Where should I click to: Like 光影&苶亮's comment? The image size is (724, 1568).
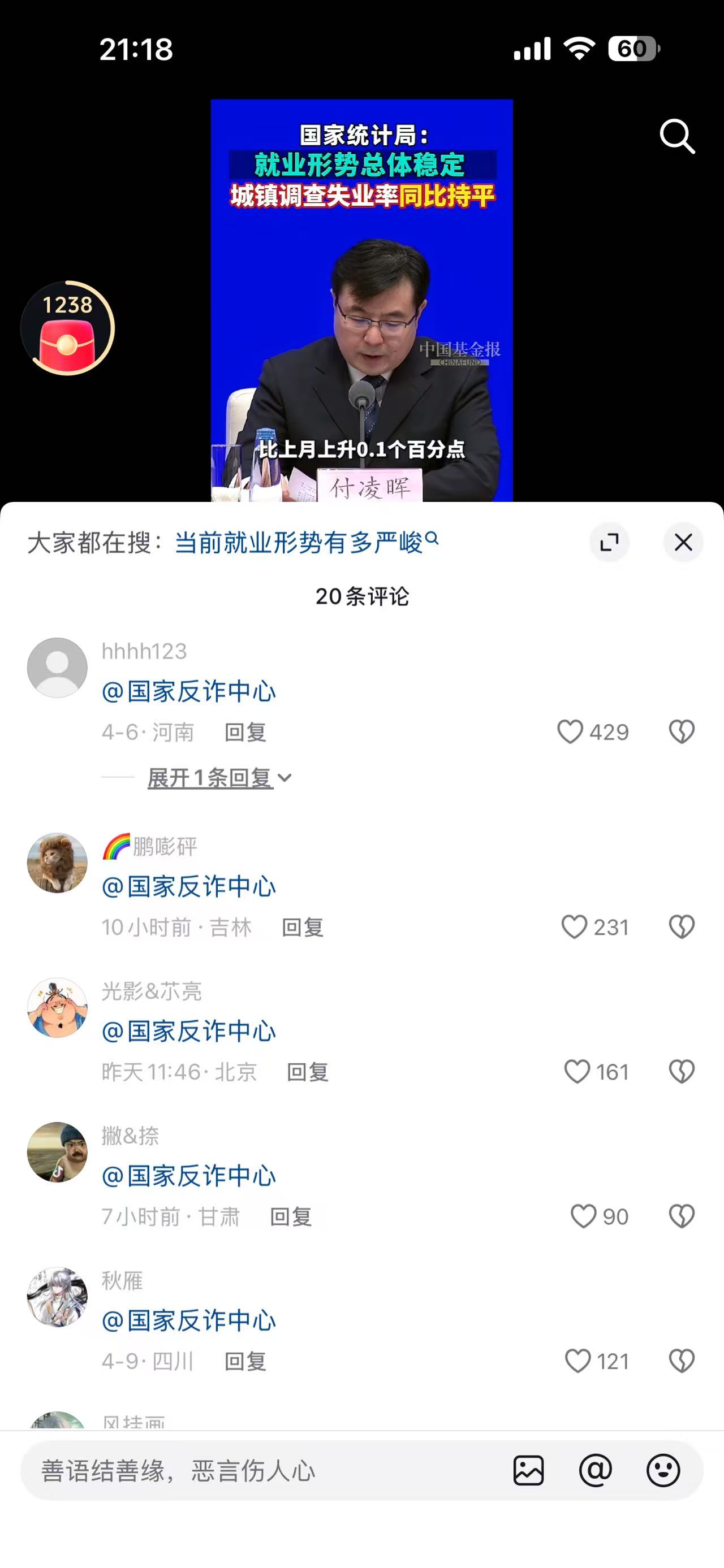click(578, 1071)
